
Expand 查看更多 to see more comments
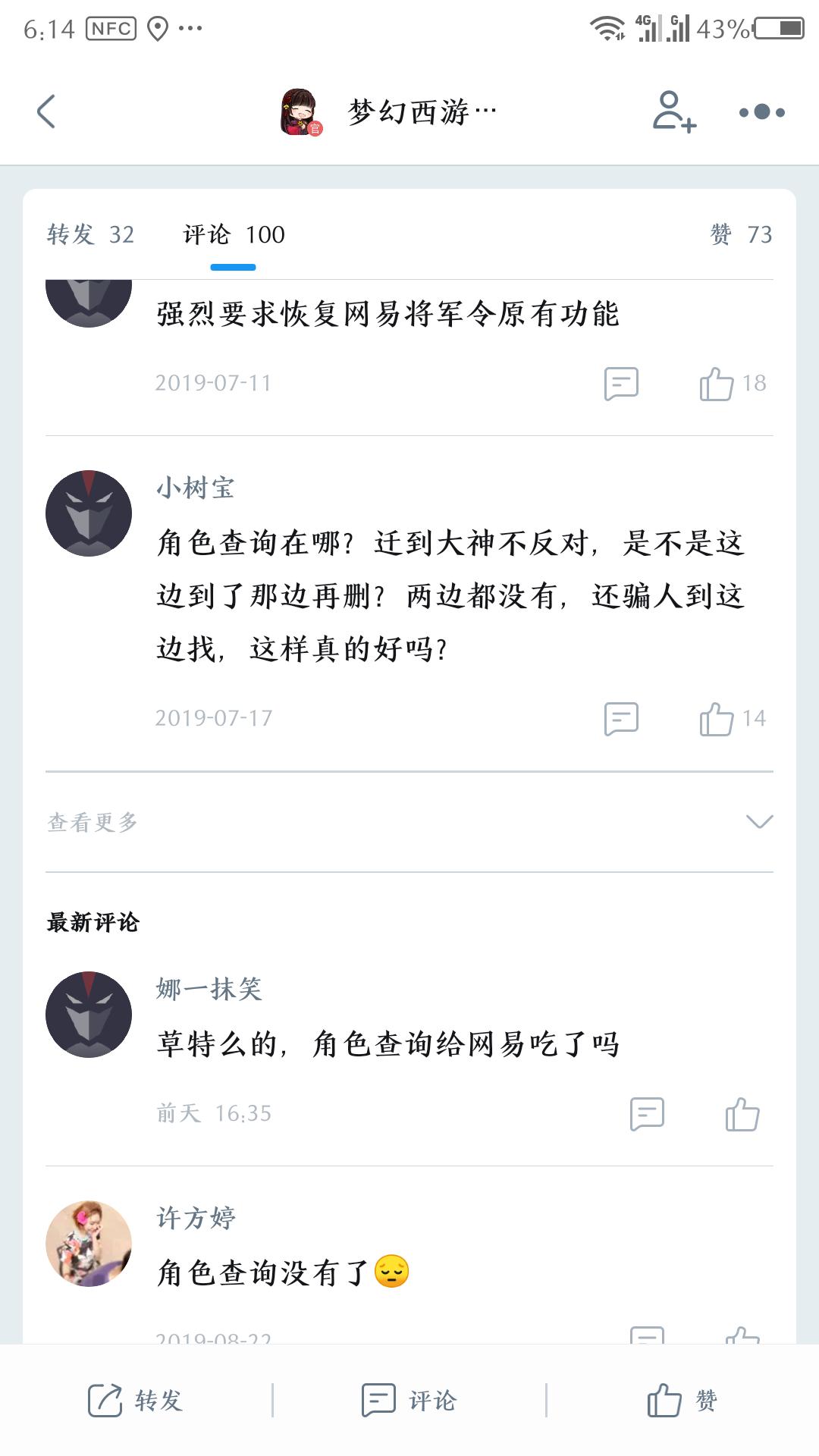click(x=409, y=822)
